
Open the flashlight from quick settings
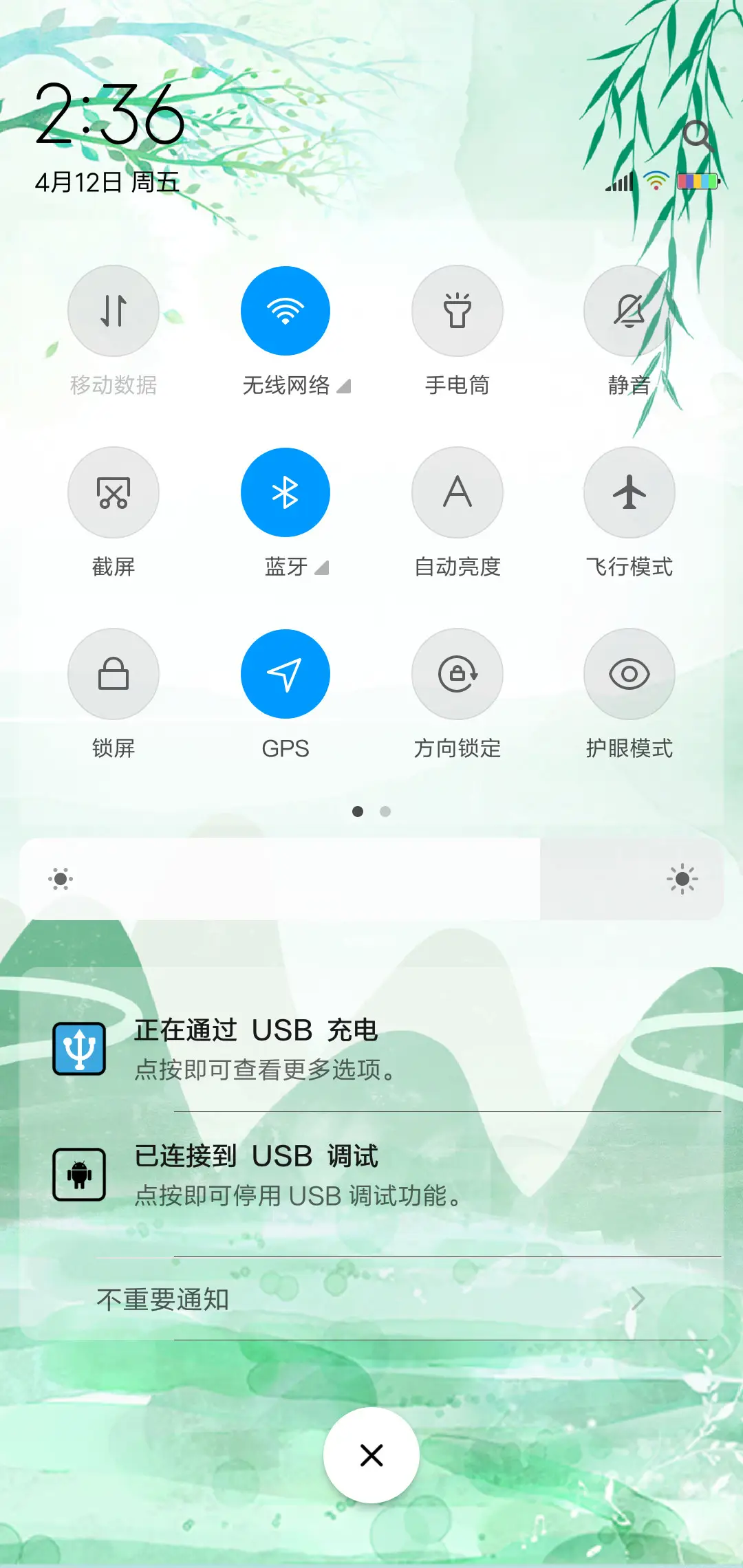[x=457, y=311]
